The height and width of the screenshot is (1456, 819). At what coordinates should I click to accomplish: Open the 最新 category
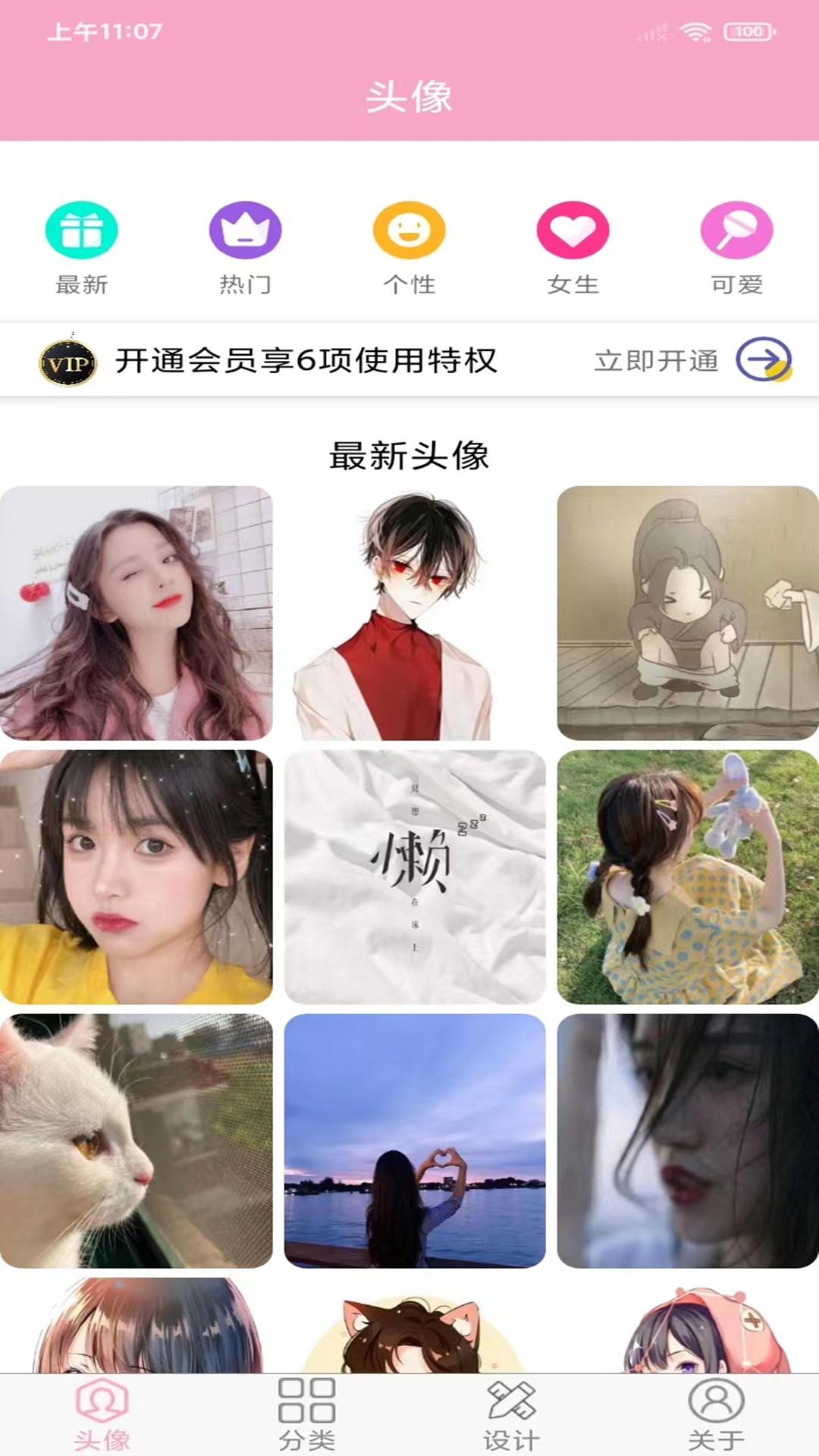[x=81, y=248]
